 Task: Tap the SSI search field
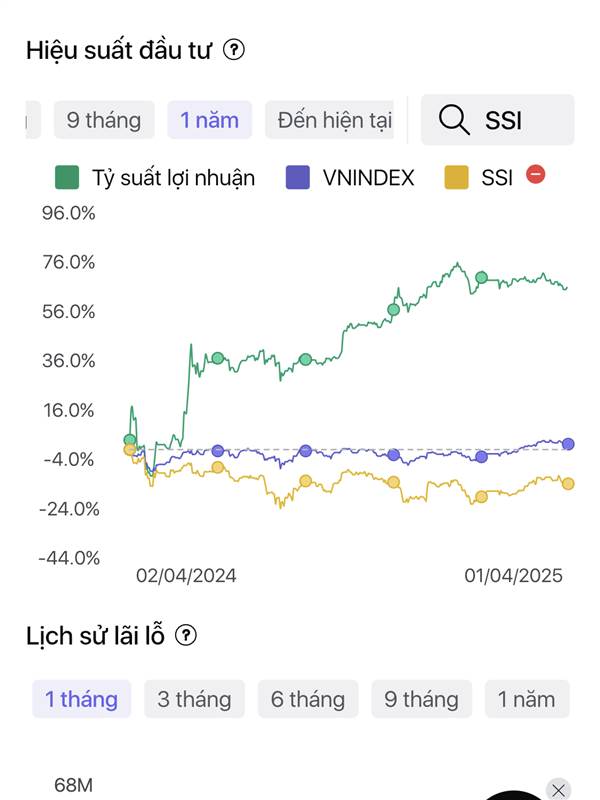pos(498,121)
